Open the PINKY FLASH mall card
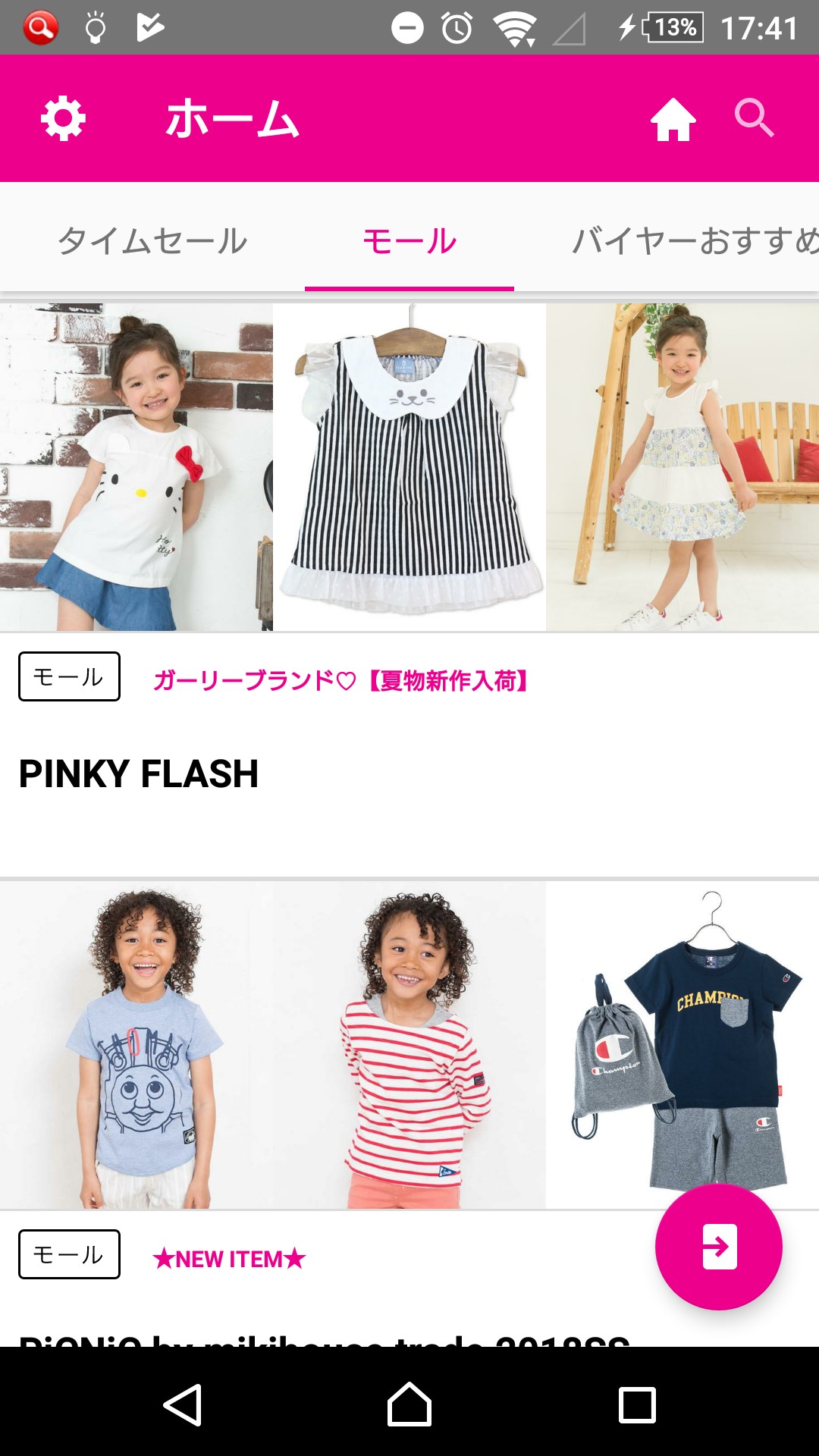 tap(409, 590)
